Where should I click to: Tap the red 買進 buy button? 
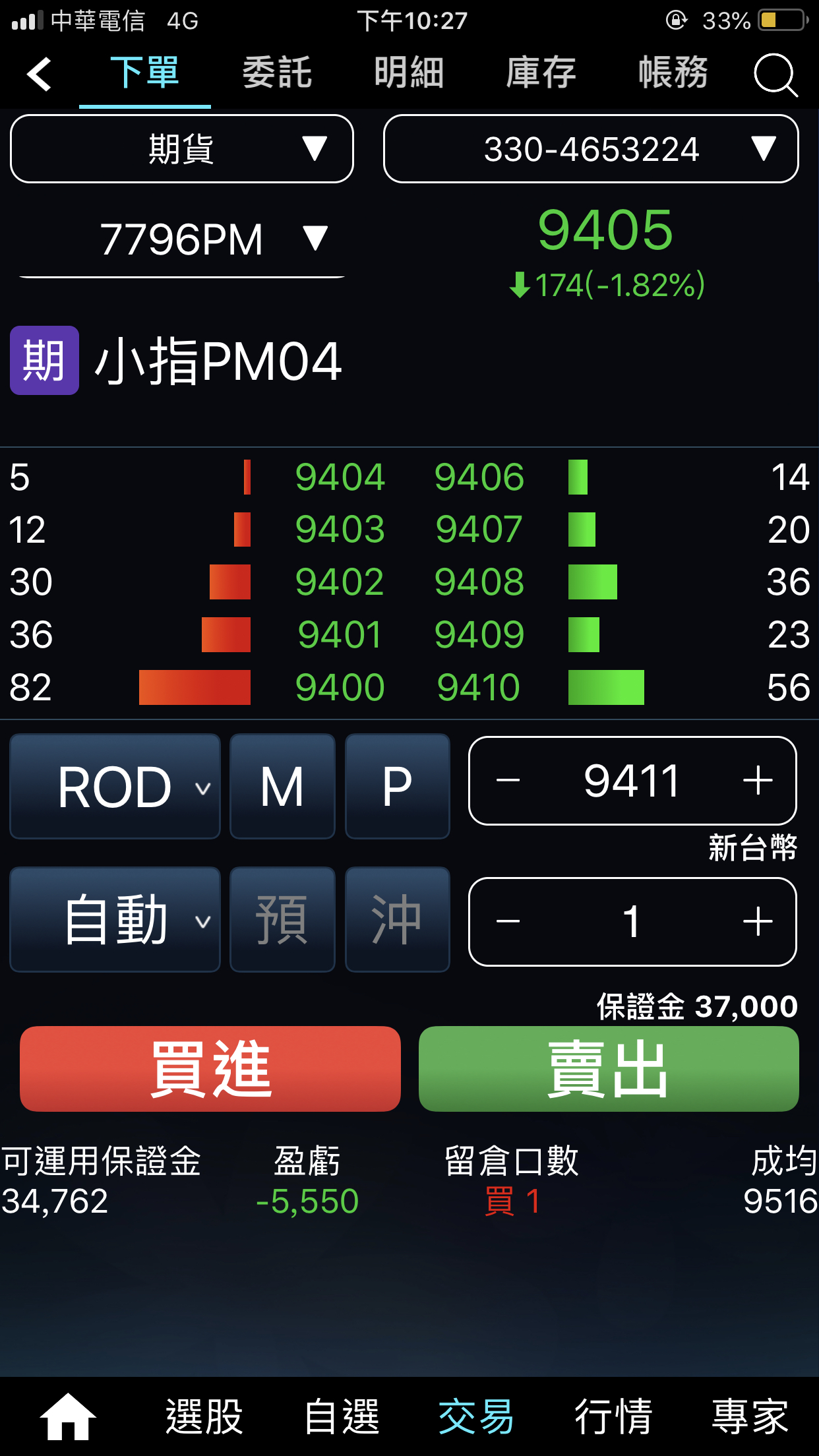[210, 1068]
